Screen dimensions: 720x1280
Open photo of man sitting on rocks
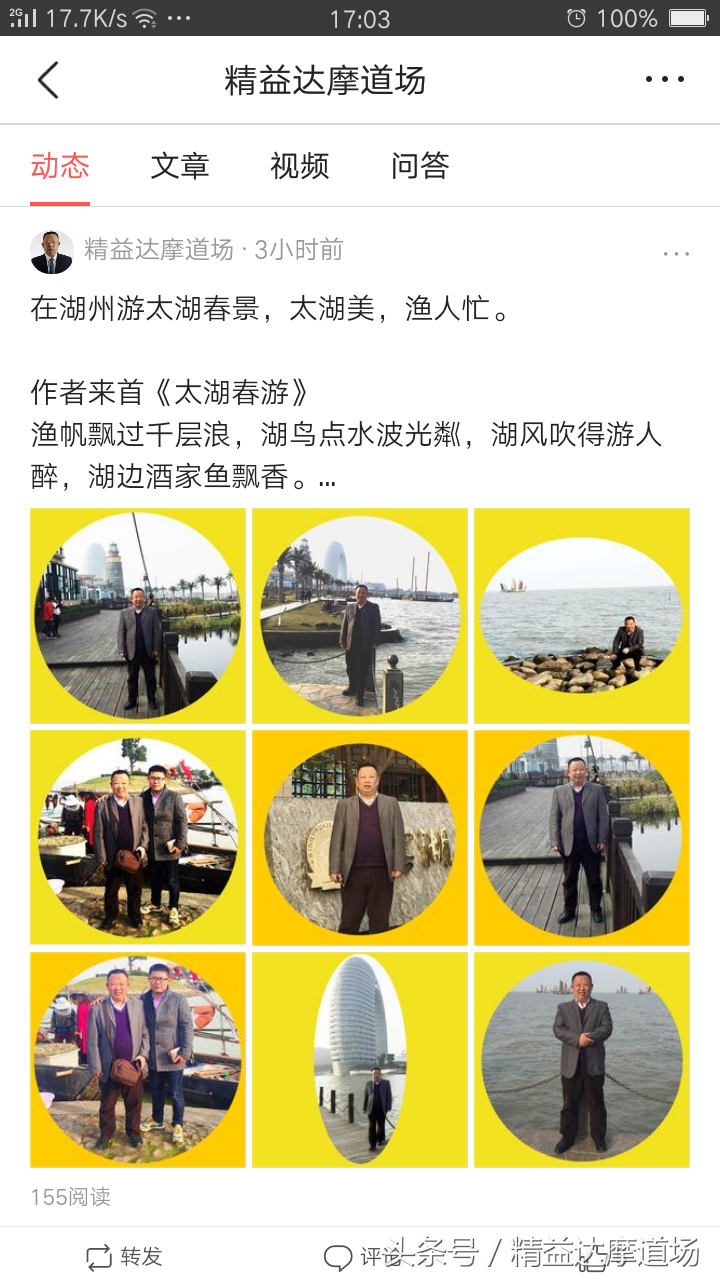(582, 616)
